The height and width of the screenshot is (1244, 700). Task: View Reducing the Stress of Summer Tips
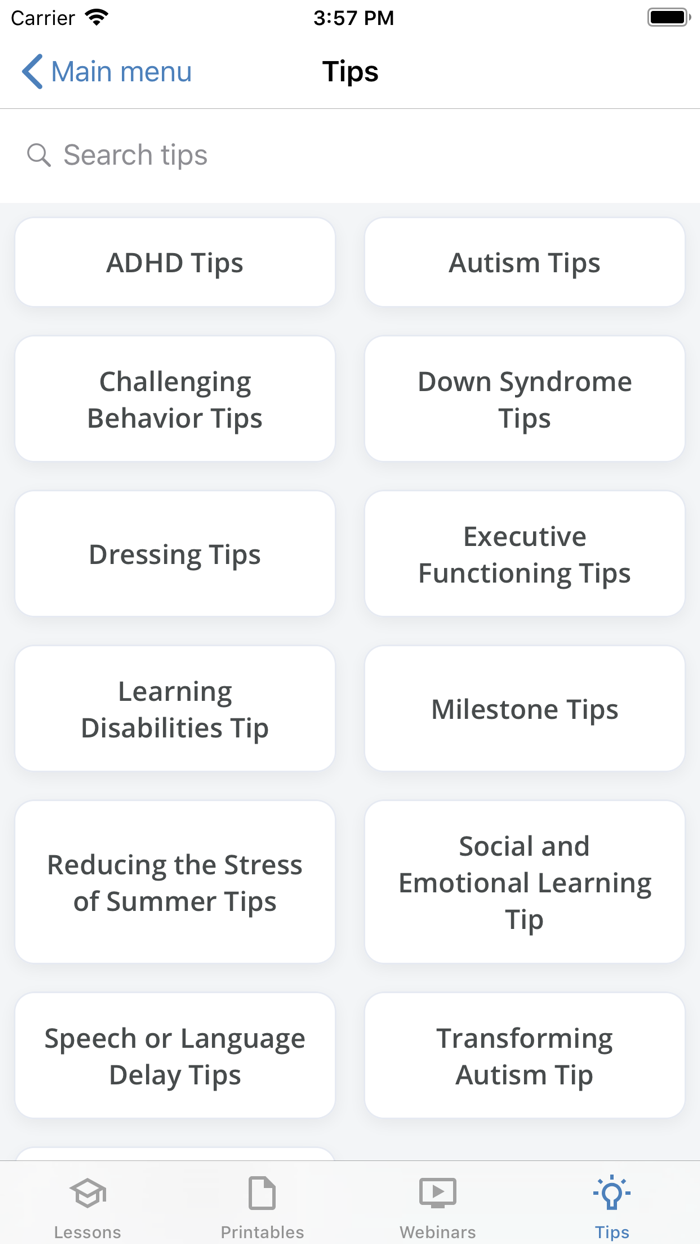175,882
